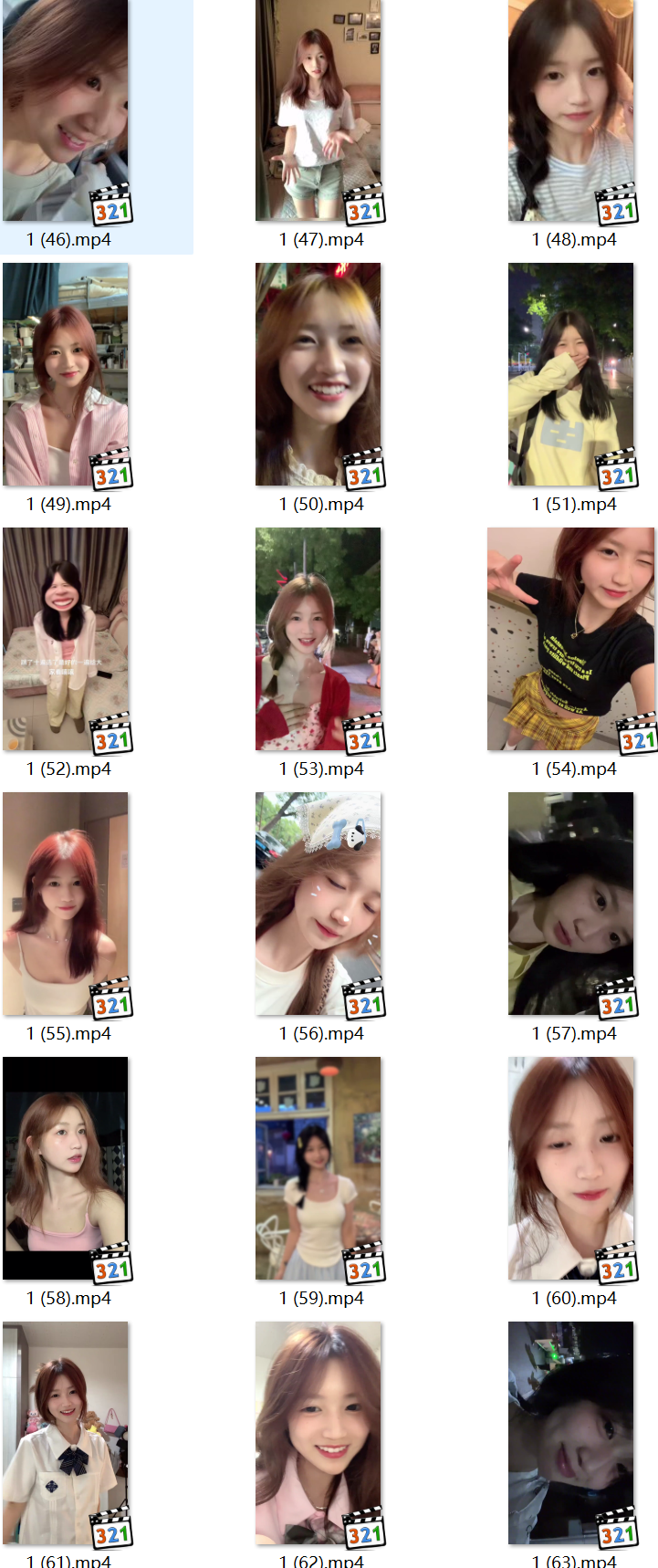Select the 1 (60).mp4 video

(x=571, y=1169)
